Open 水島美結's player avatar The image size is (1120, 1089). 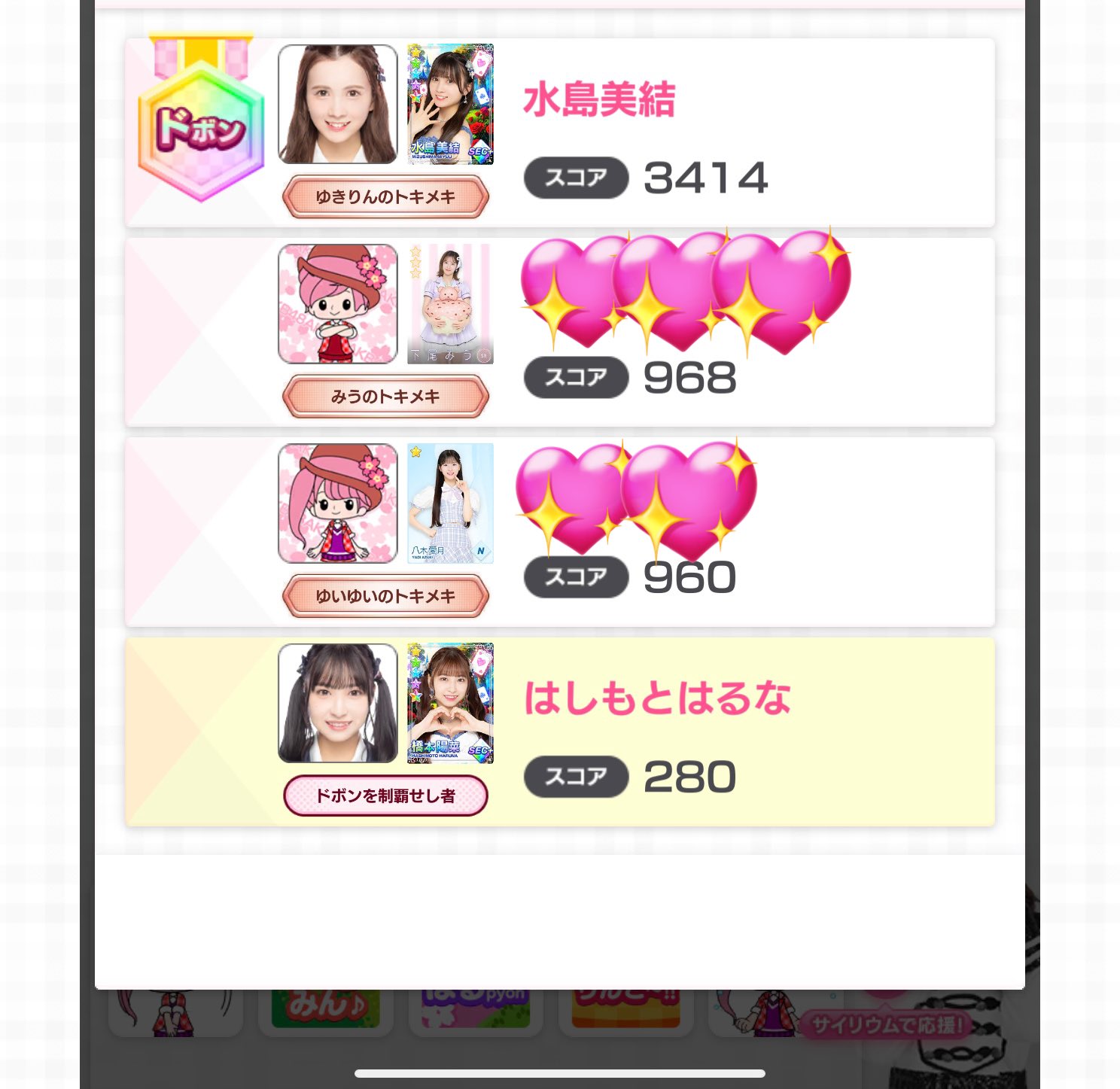(x=337, y=104)
